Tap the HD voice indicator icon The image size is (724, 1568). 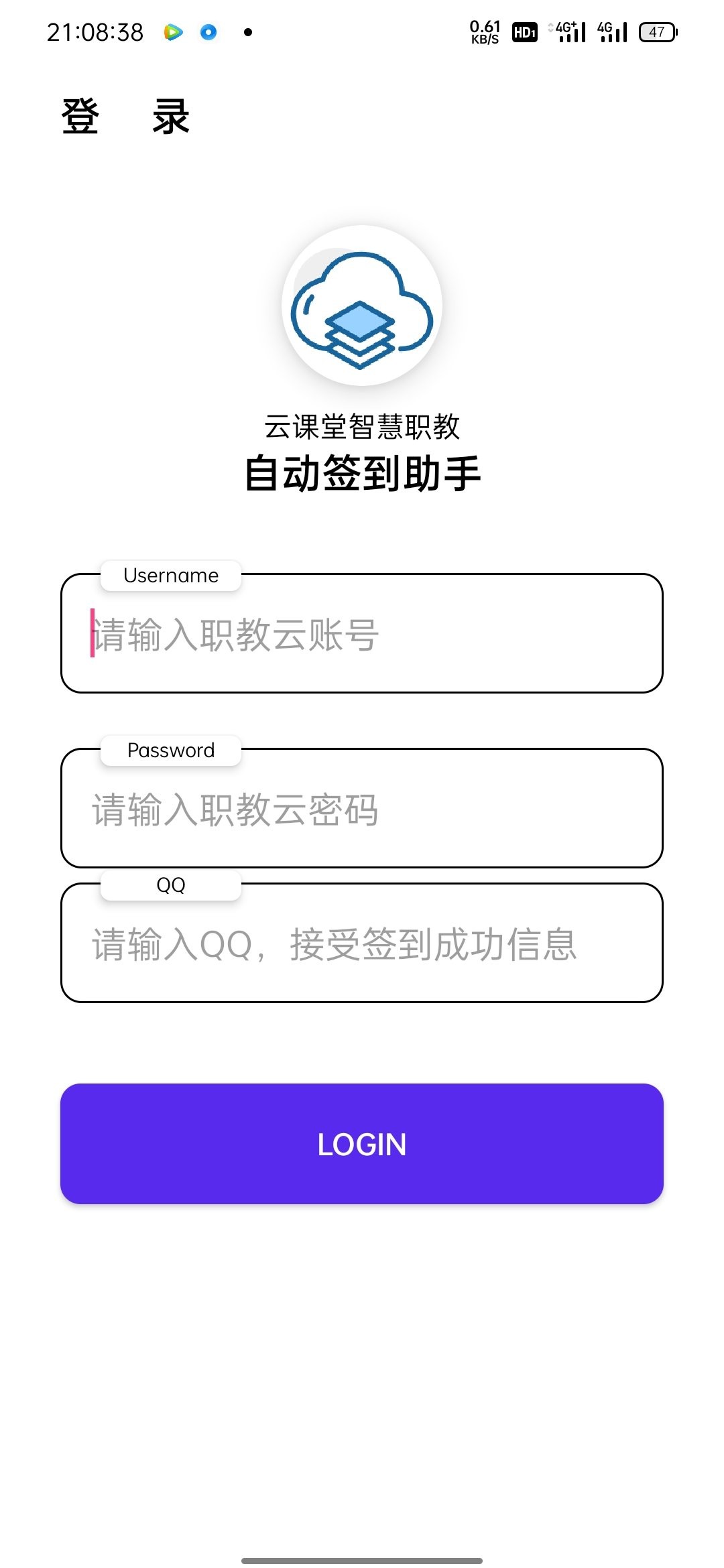click(x=524, y=31)
